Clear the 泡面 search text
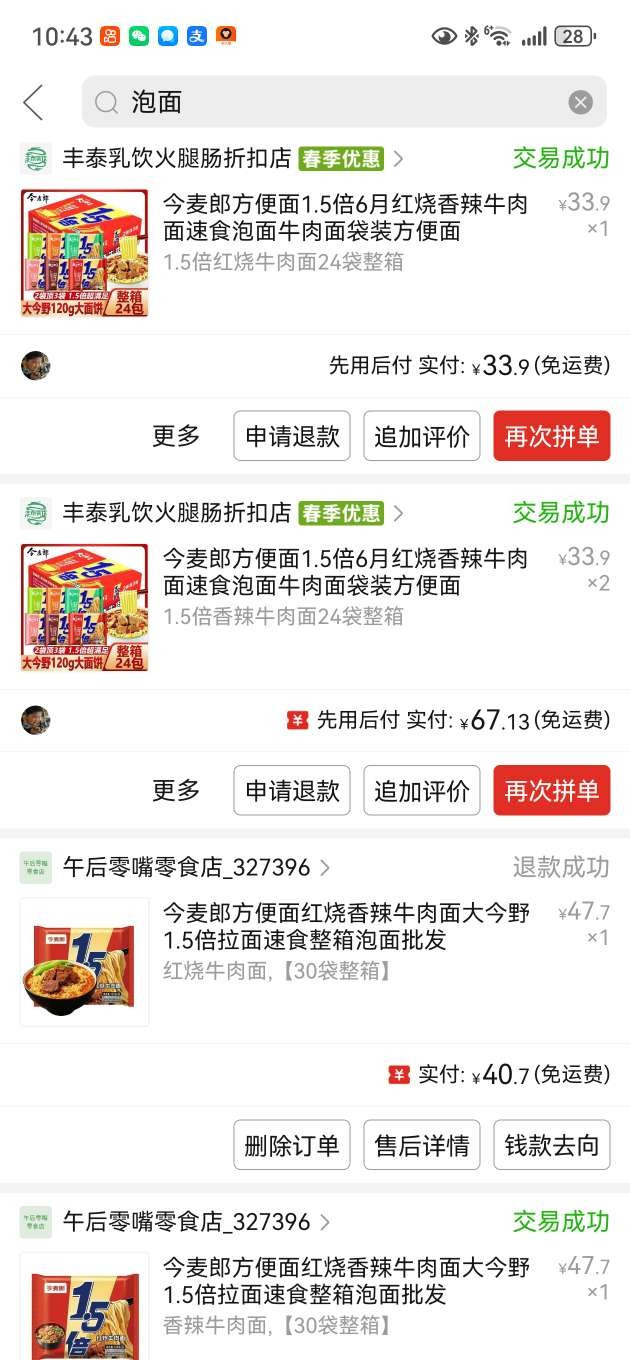 580,102
